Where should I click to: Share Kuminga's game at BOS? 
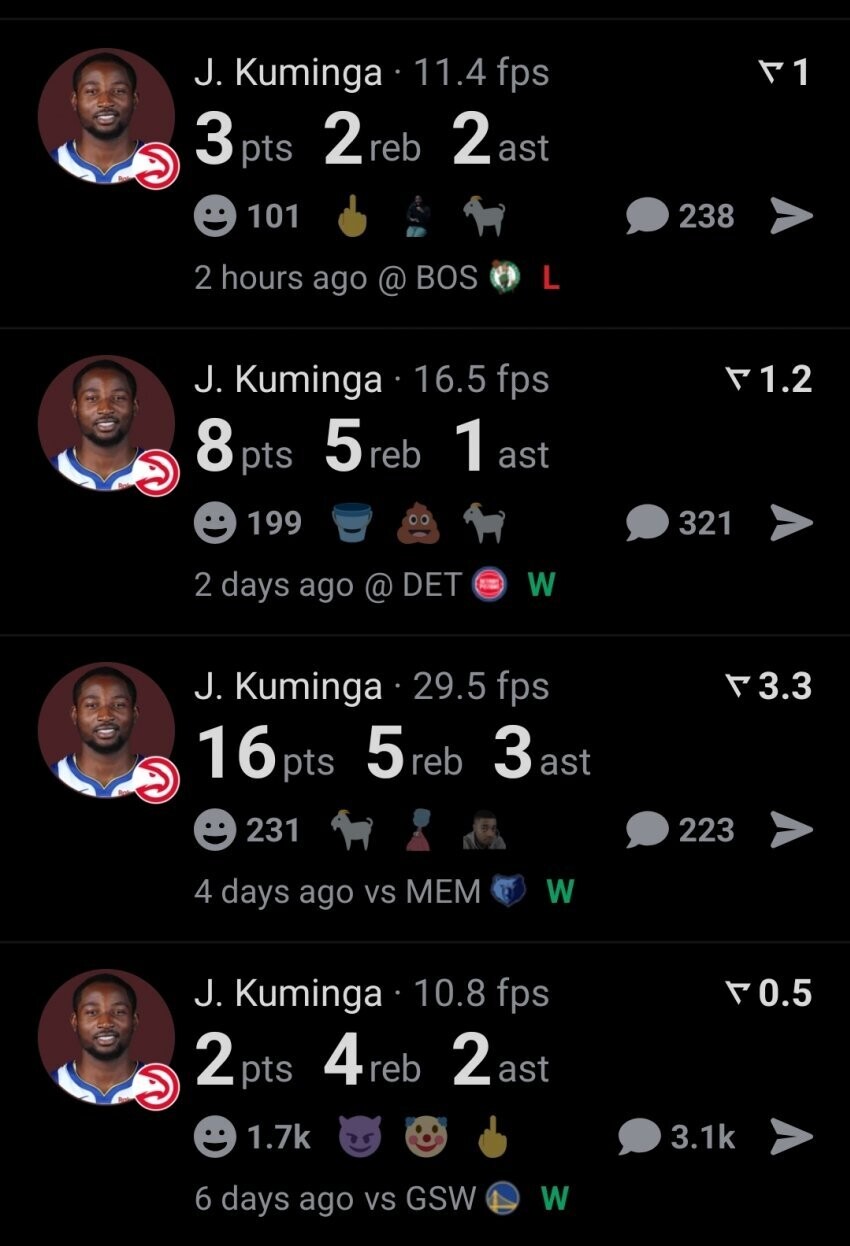(792, 216)
